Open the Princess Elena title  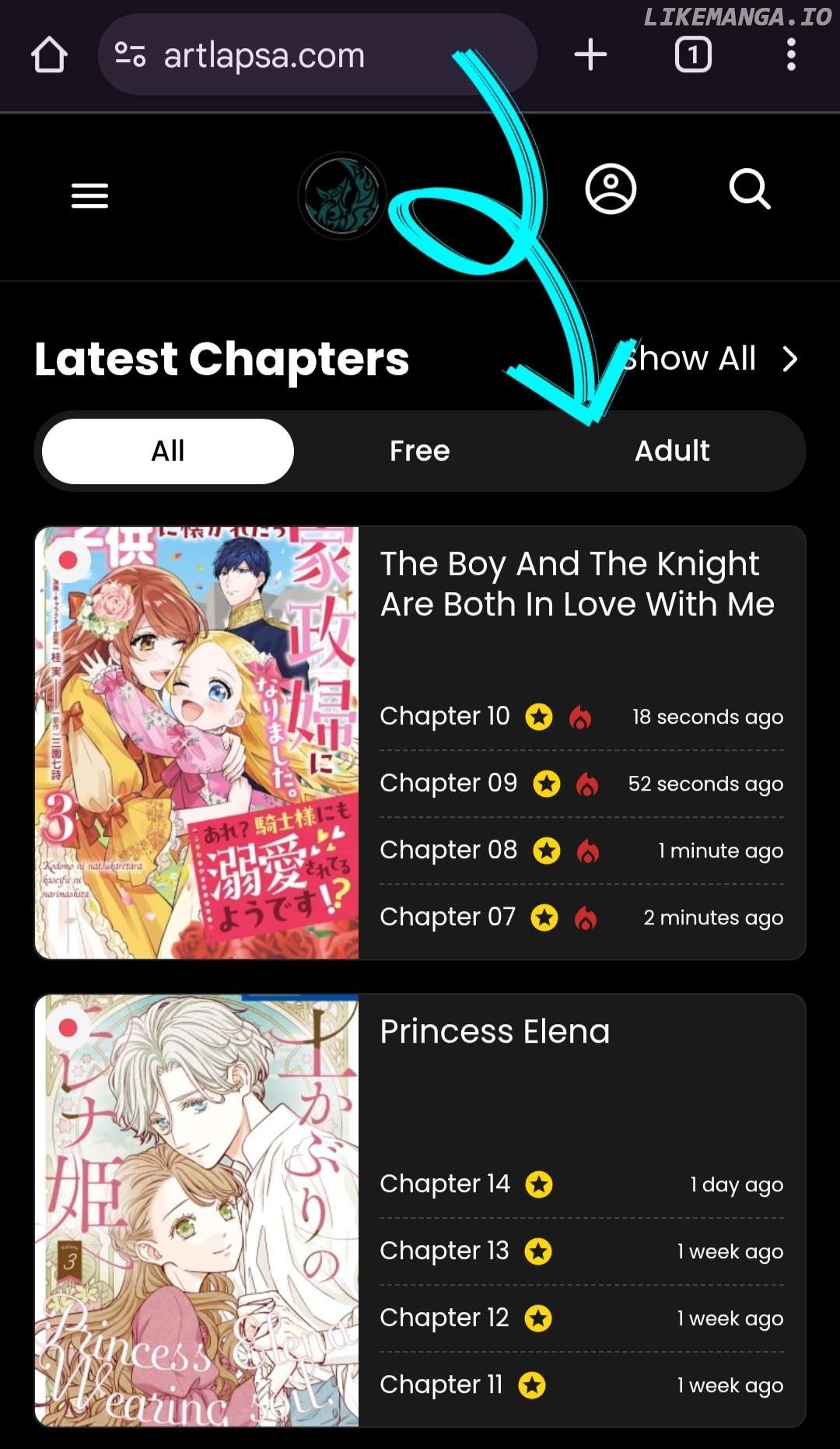pyautogui.click(x=495, y=1032)
